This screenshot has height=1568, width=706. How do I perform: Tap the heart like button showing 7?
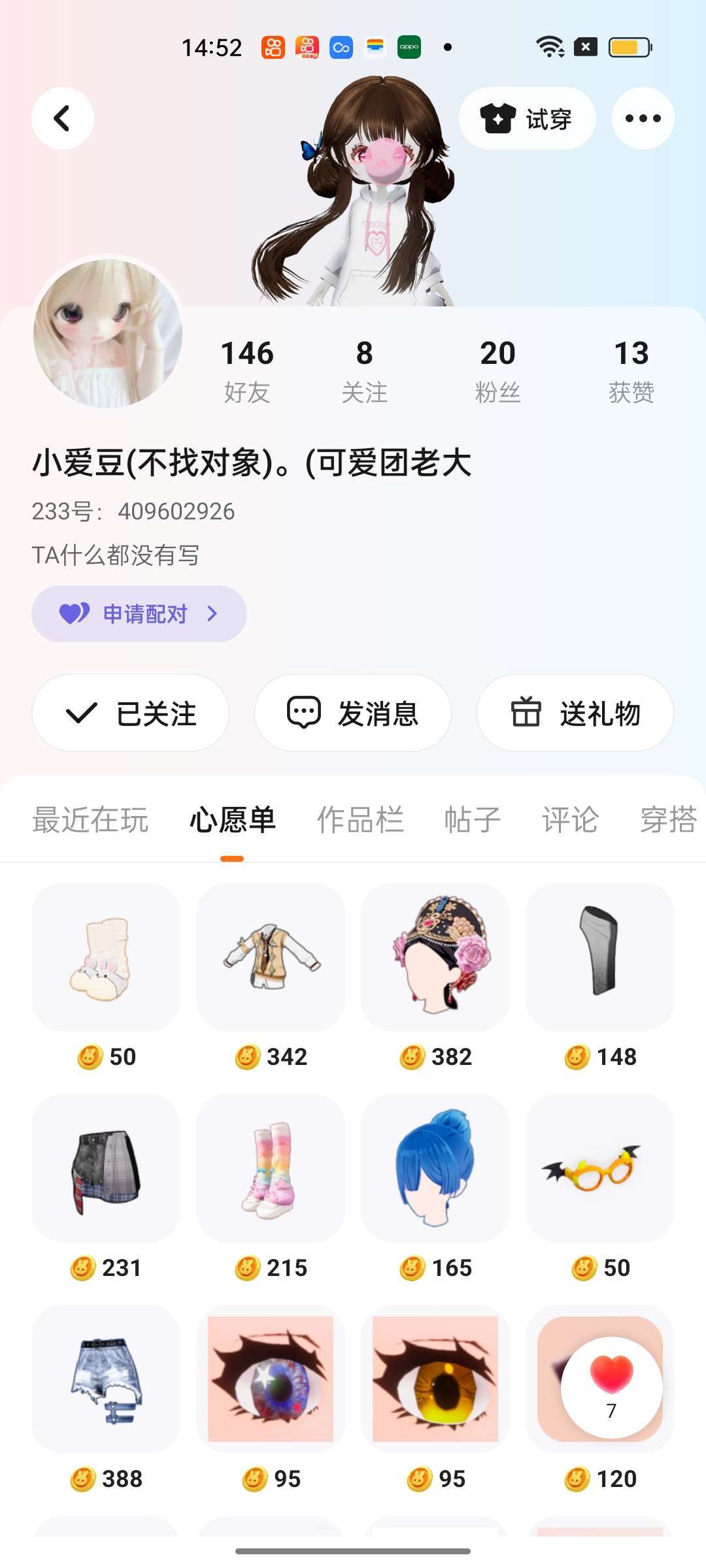[x=612, y=1386]
